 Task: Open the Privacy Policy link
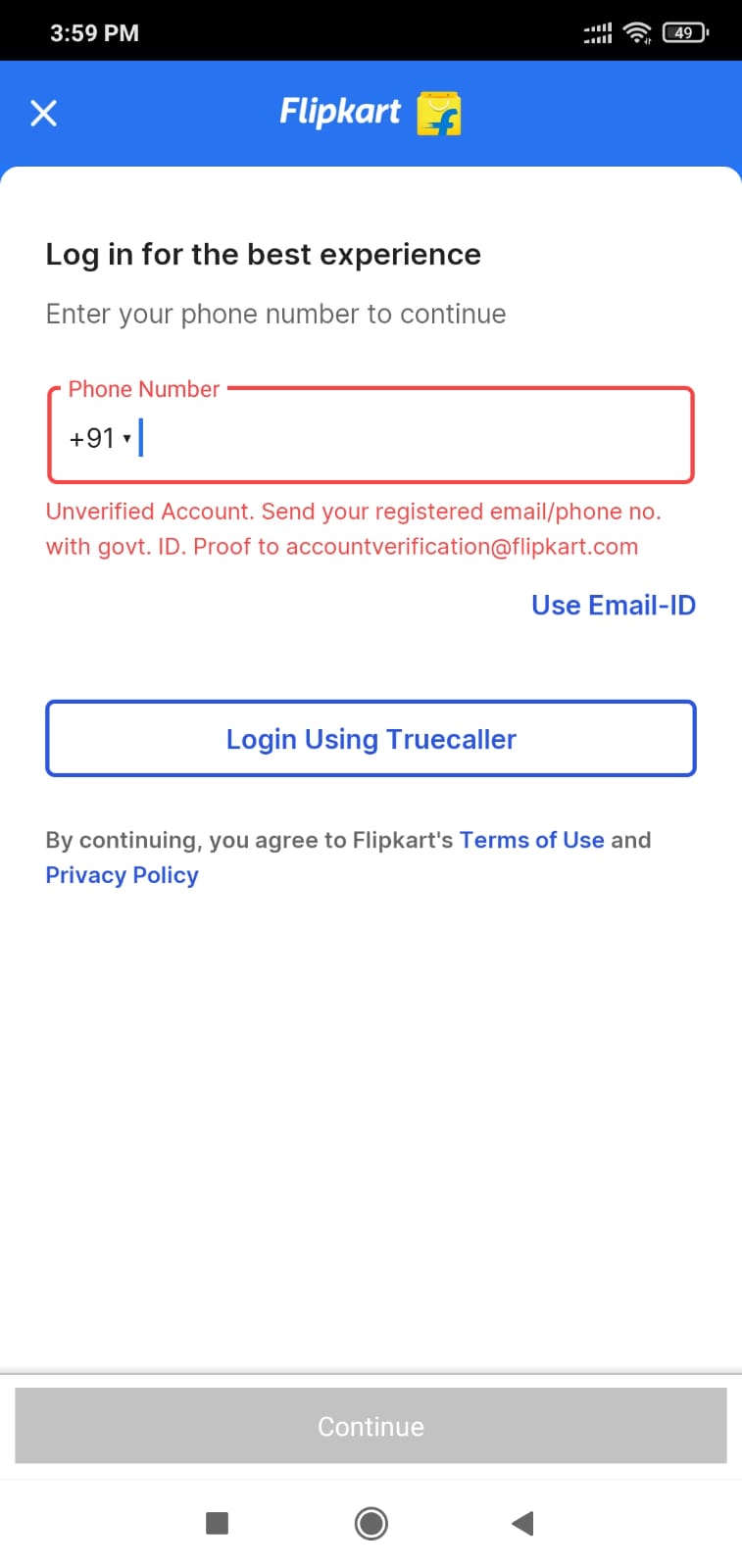pos(123,875)
